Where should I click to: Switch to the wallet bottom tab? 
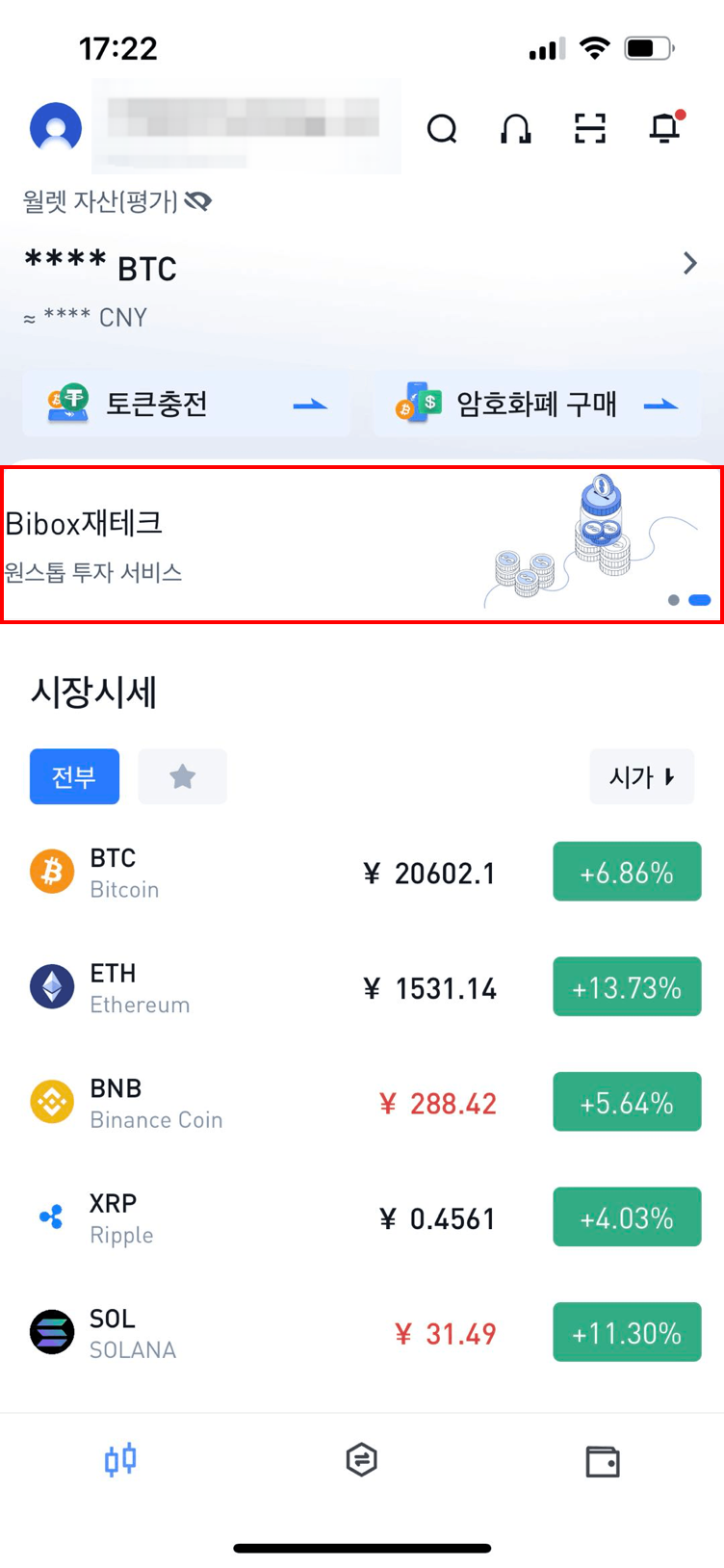pyautogui.click(x=603, y=1460)
